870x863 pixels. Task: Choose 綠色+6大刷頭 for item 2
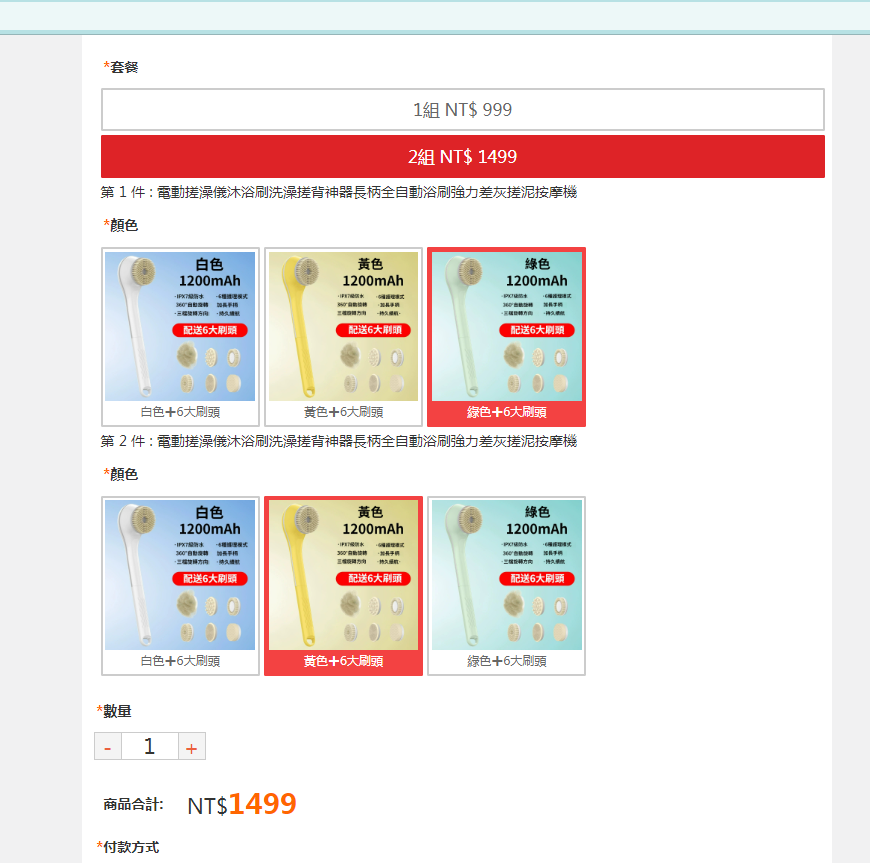click(506, 586)
